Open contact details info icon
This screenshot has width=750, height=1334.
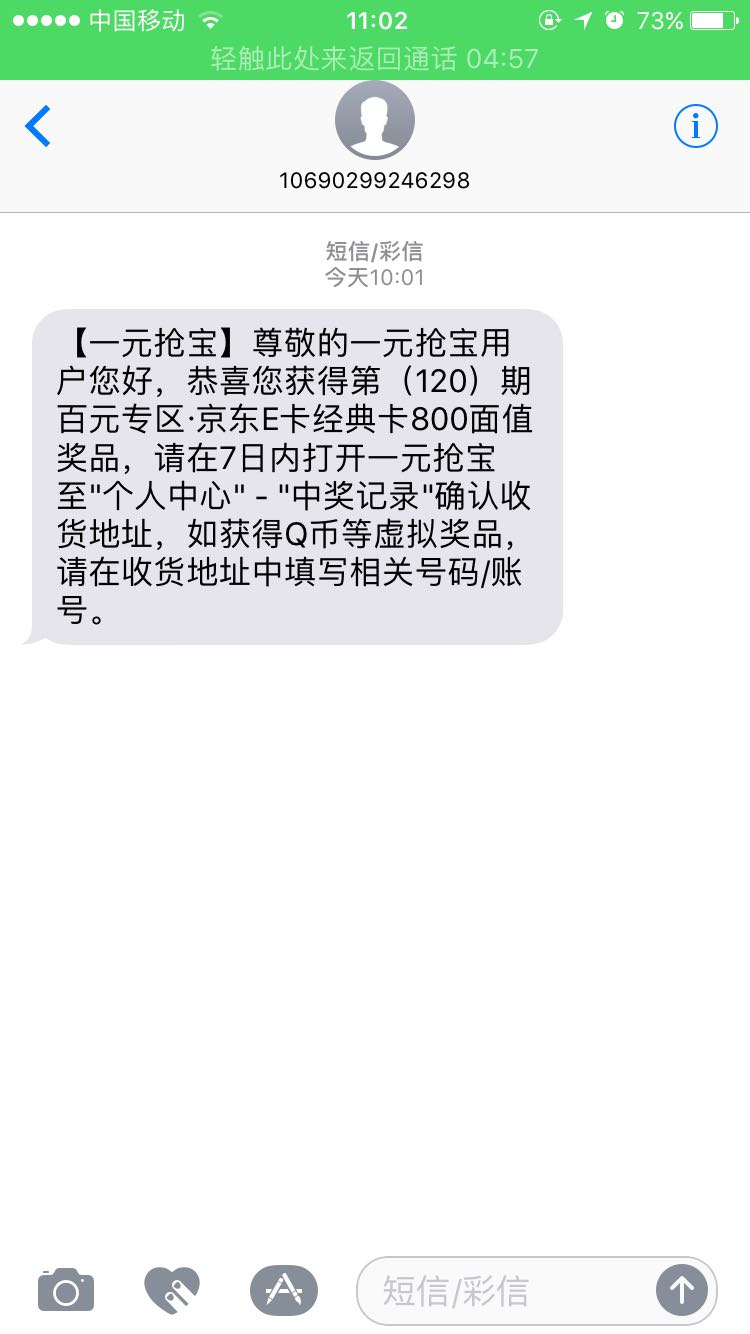696,126
